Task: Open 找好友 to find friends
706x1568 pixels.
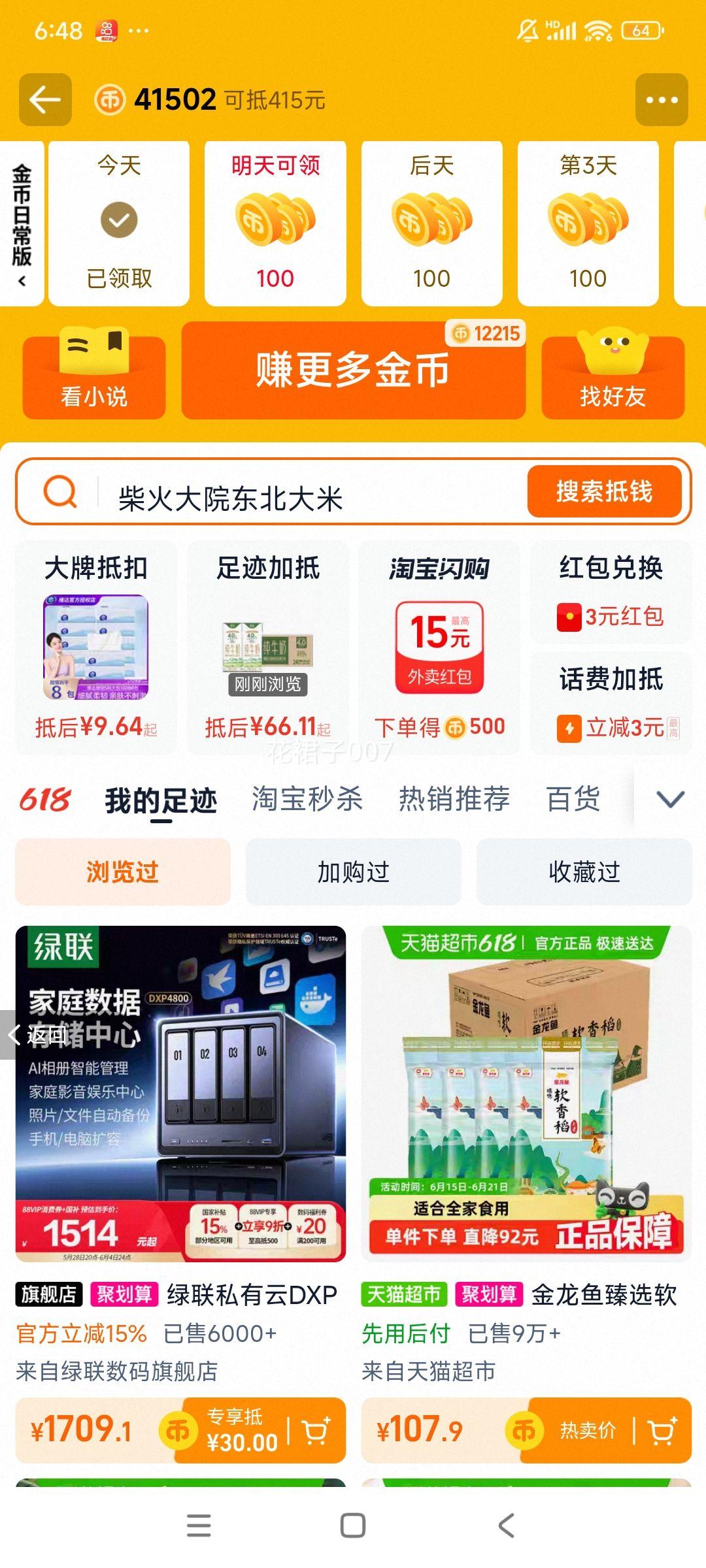Action: (x=613, y=378)
